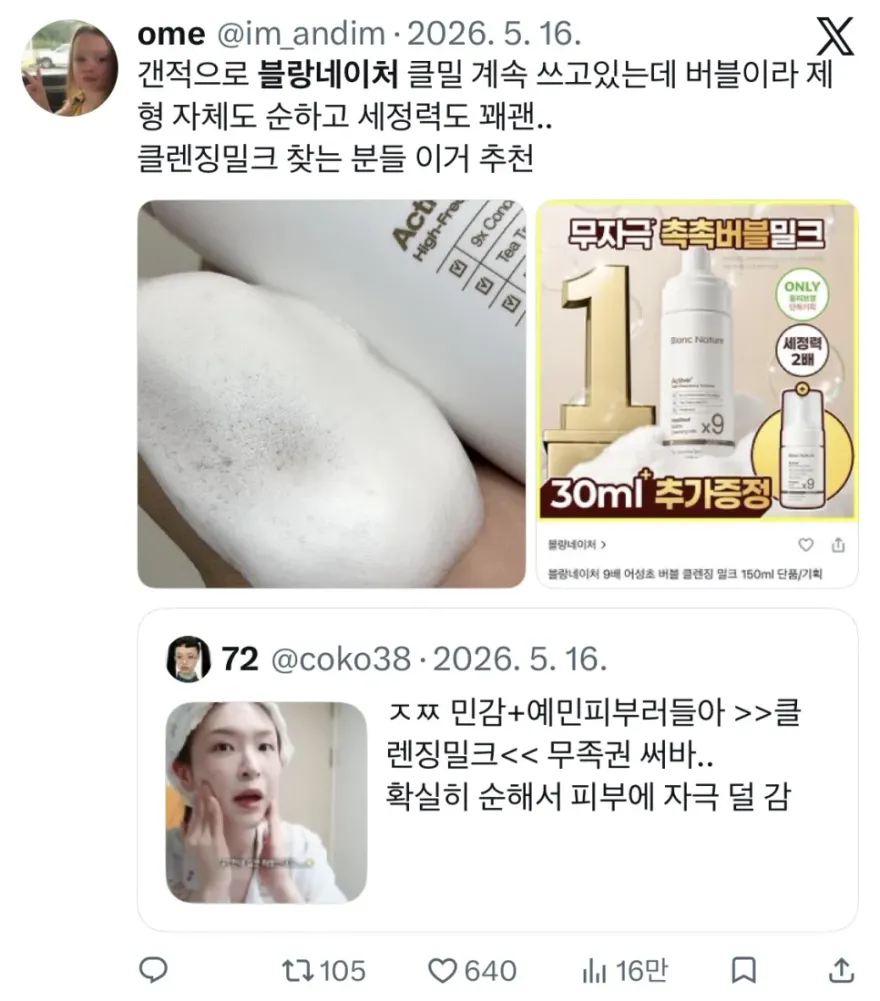The height and width of the screenshot is (1001, 880).
Task: Share ome's post
Action: point(842,970)
